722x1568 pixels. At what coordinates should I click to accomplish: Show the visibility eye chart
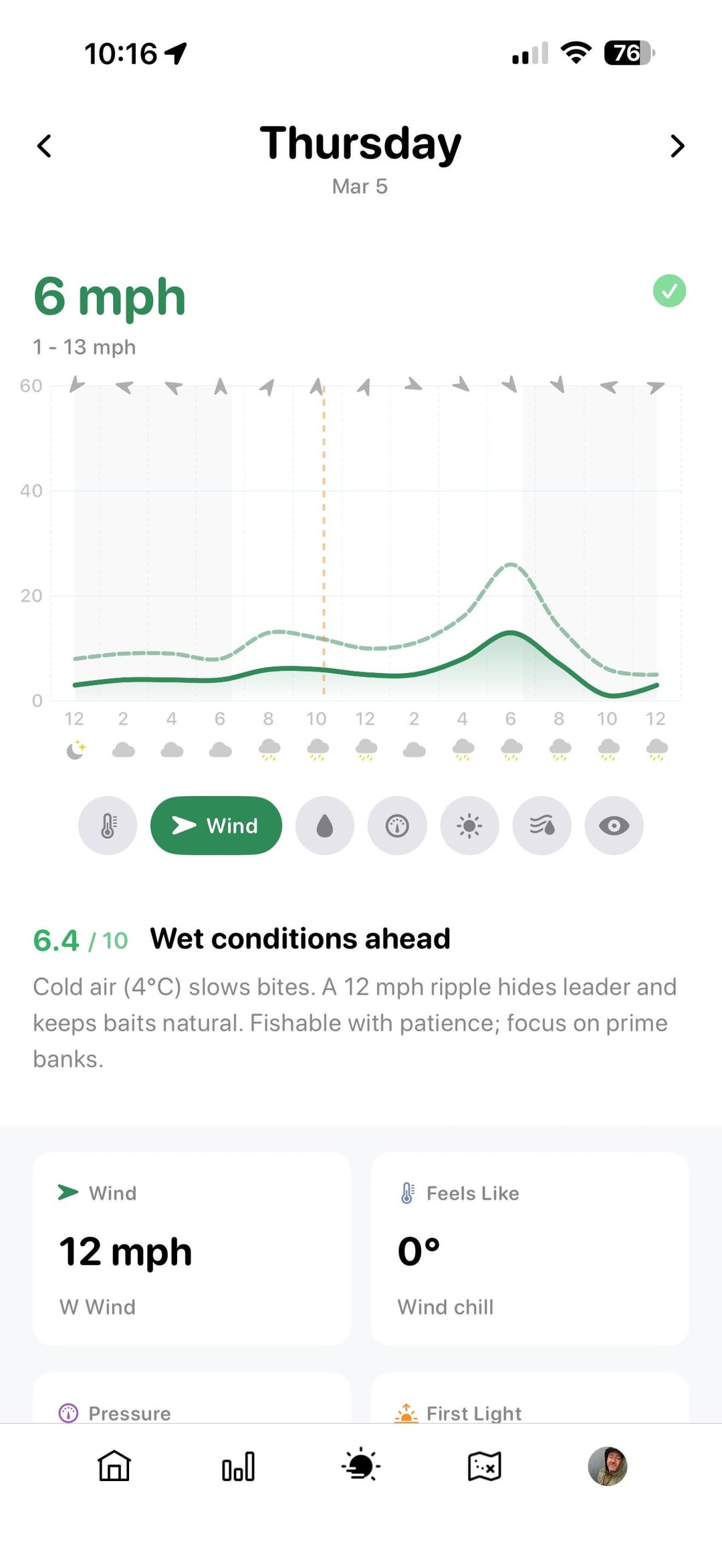coord(614,825)
